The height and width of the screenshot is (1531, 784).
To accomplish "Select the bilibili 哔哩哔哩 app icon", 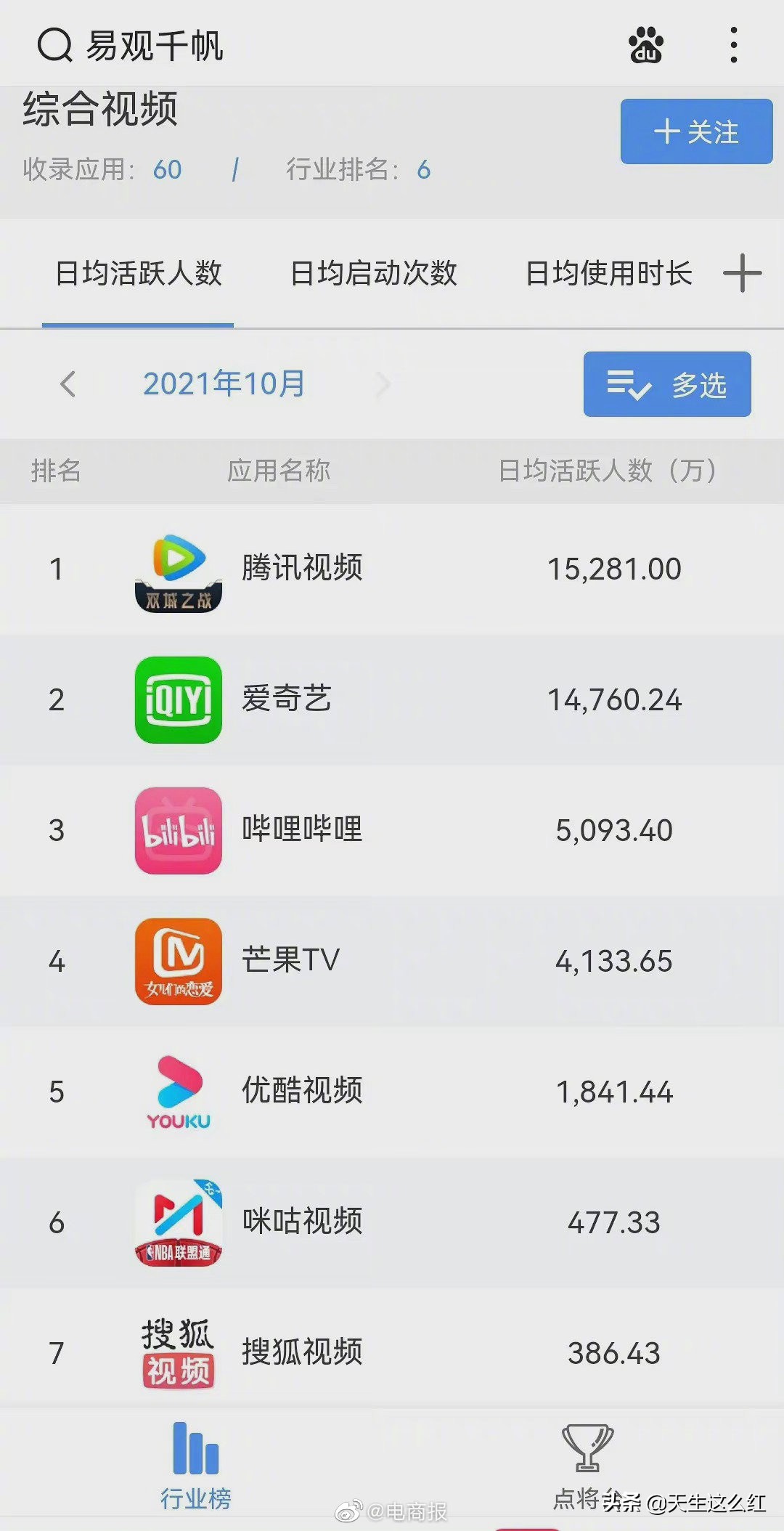I will (179, 830).
